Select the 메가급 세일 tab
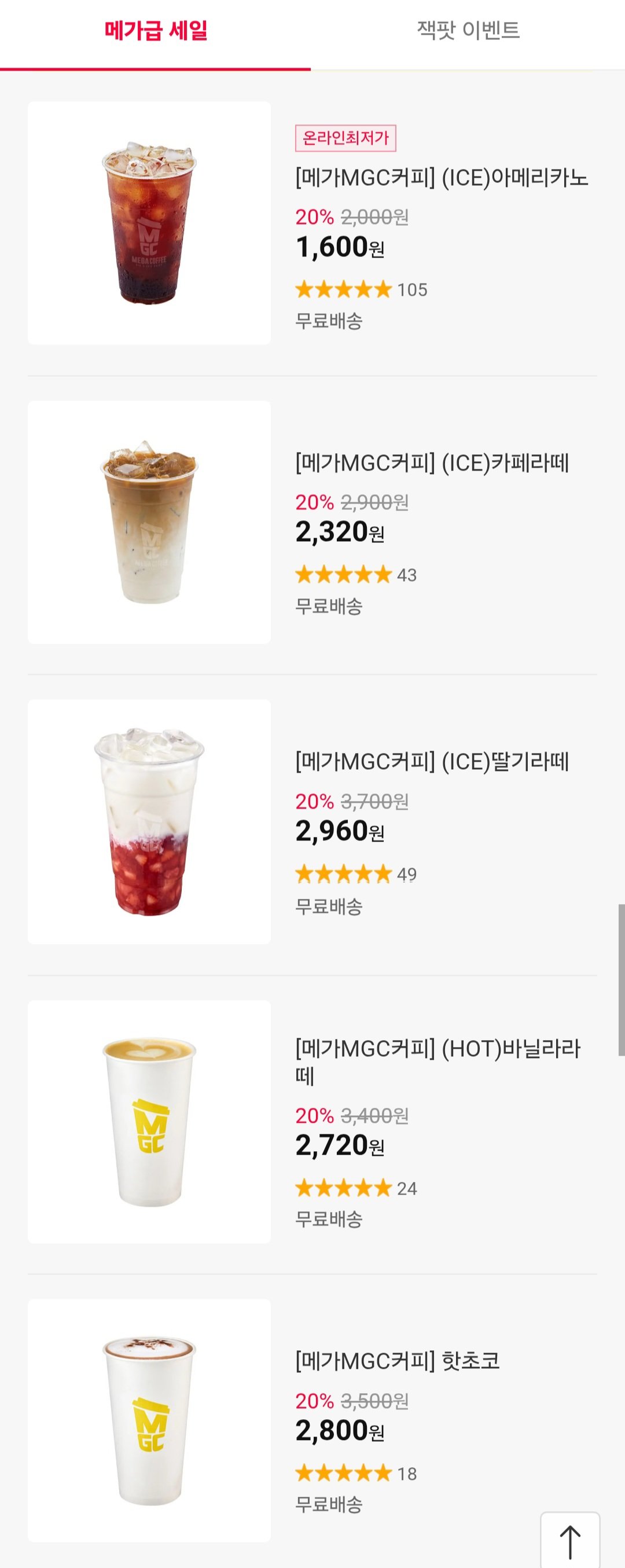This screenshot has height=1568, width=625. (x=156, y=31)
